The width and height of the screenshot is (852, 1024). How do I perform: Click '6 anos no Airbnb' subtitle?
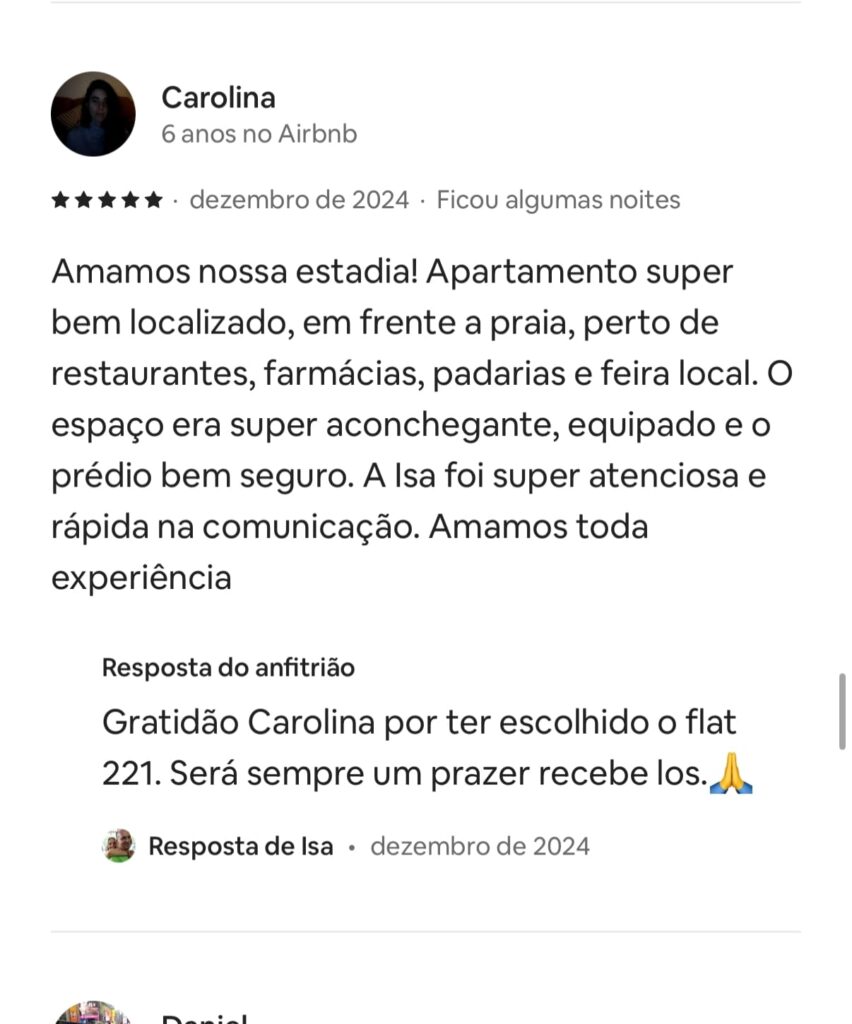(259, 132)
